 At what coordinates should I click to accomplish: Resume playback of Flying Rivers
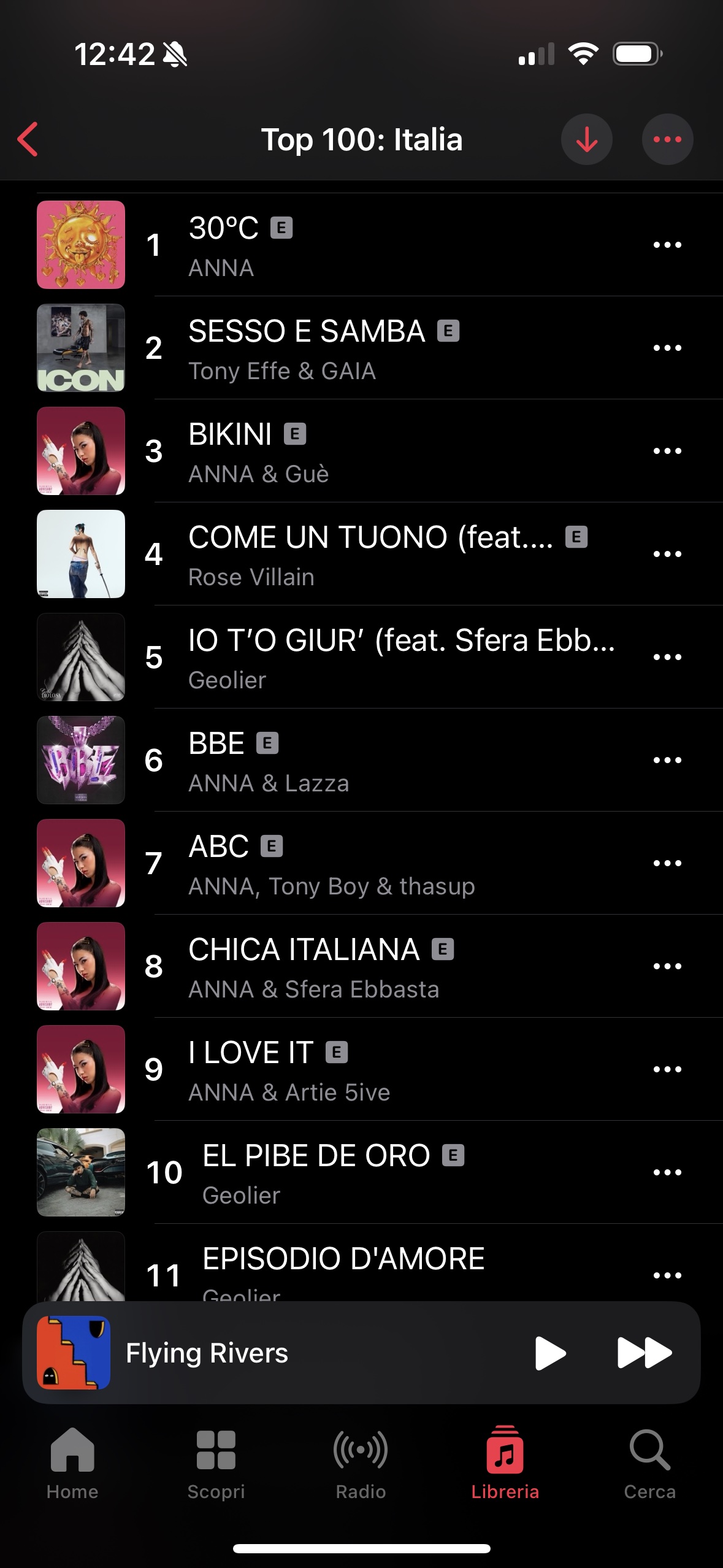point(549,1353)
